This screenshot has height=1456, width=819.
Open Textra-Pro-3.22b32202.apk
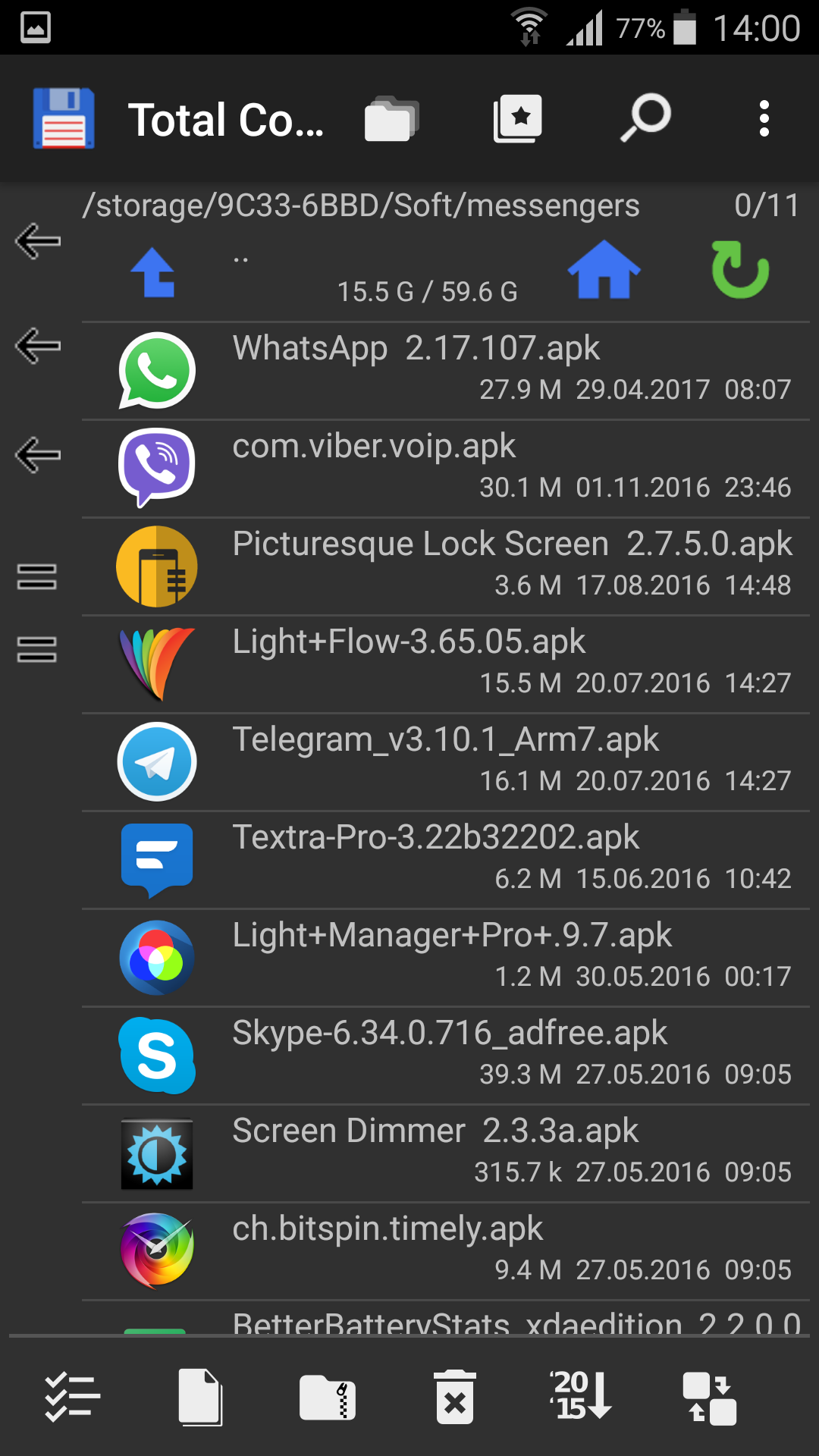point(445,860)
